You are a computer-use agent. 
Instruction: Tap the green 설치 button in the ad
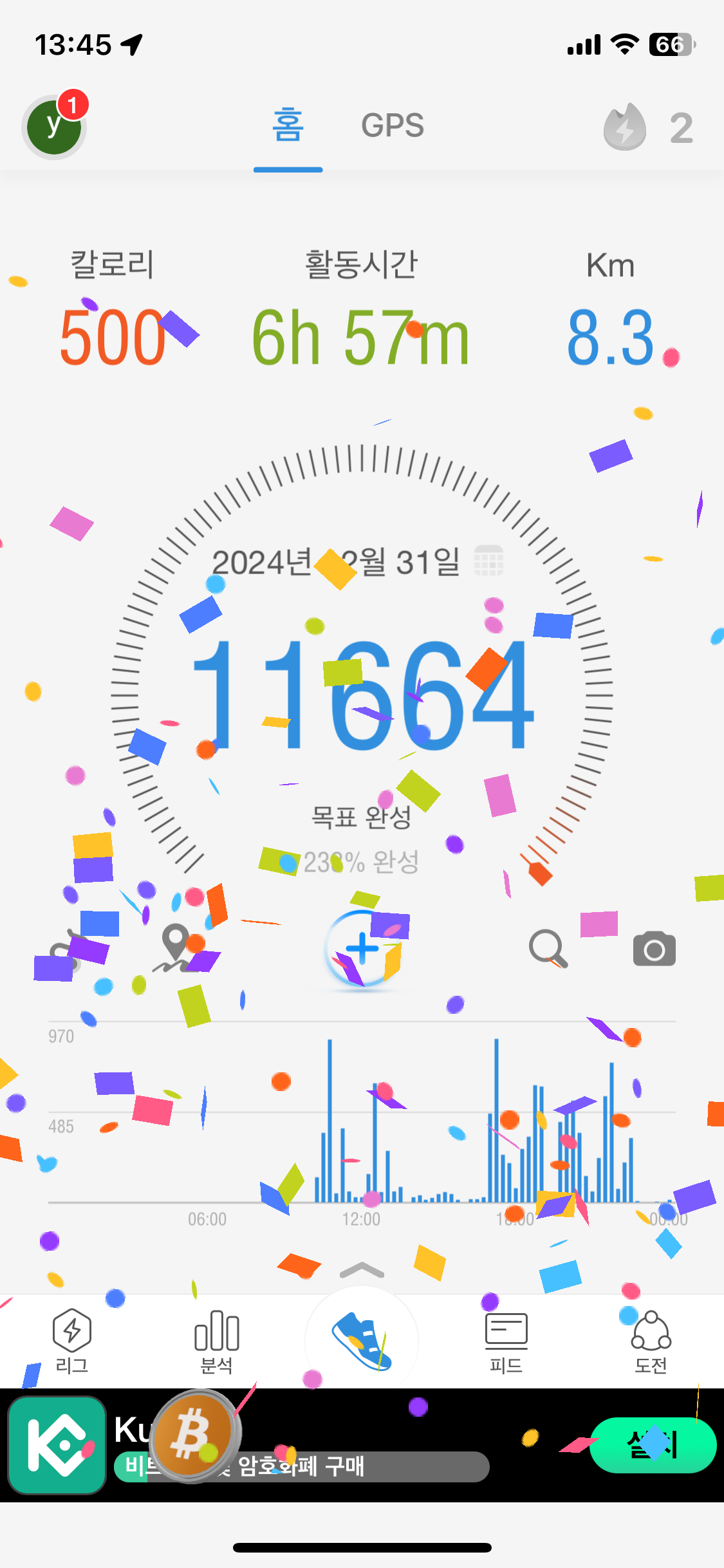tap(653, 1445)
